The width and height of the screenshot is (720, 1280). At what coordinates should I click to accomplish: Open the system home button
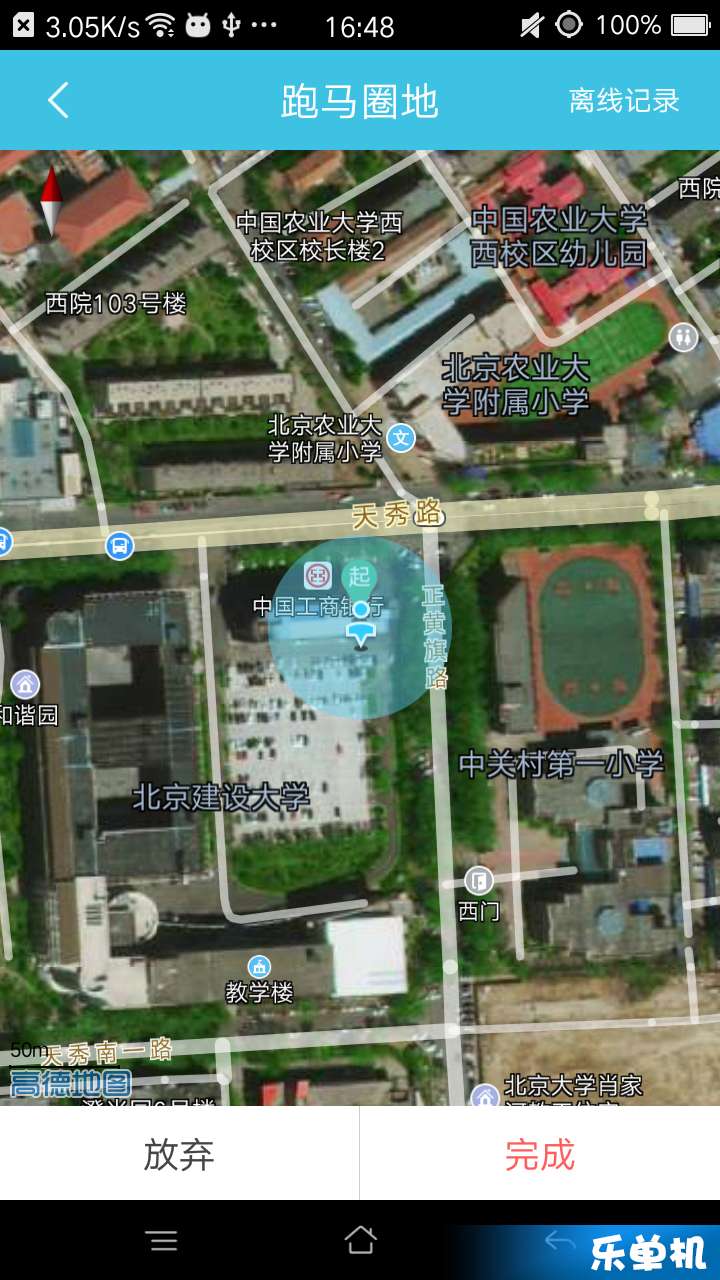[x=360, y=1241]
